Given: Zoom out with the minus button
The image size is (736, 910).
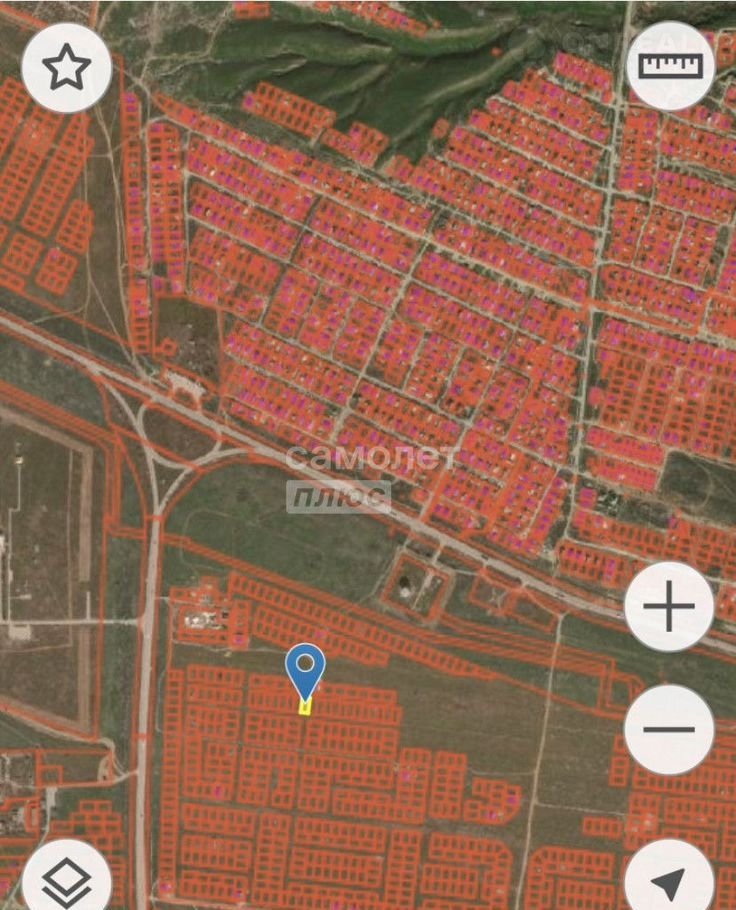Looking at the screenshot, I should [x=668, y=729].
